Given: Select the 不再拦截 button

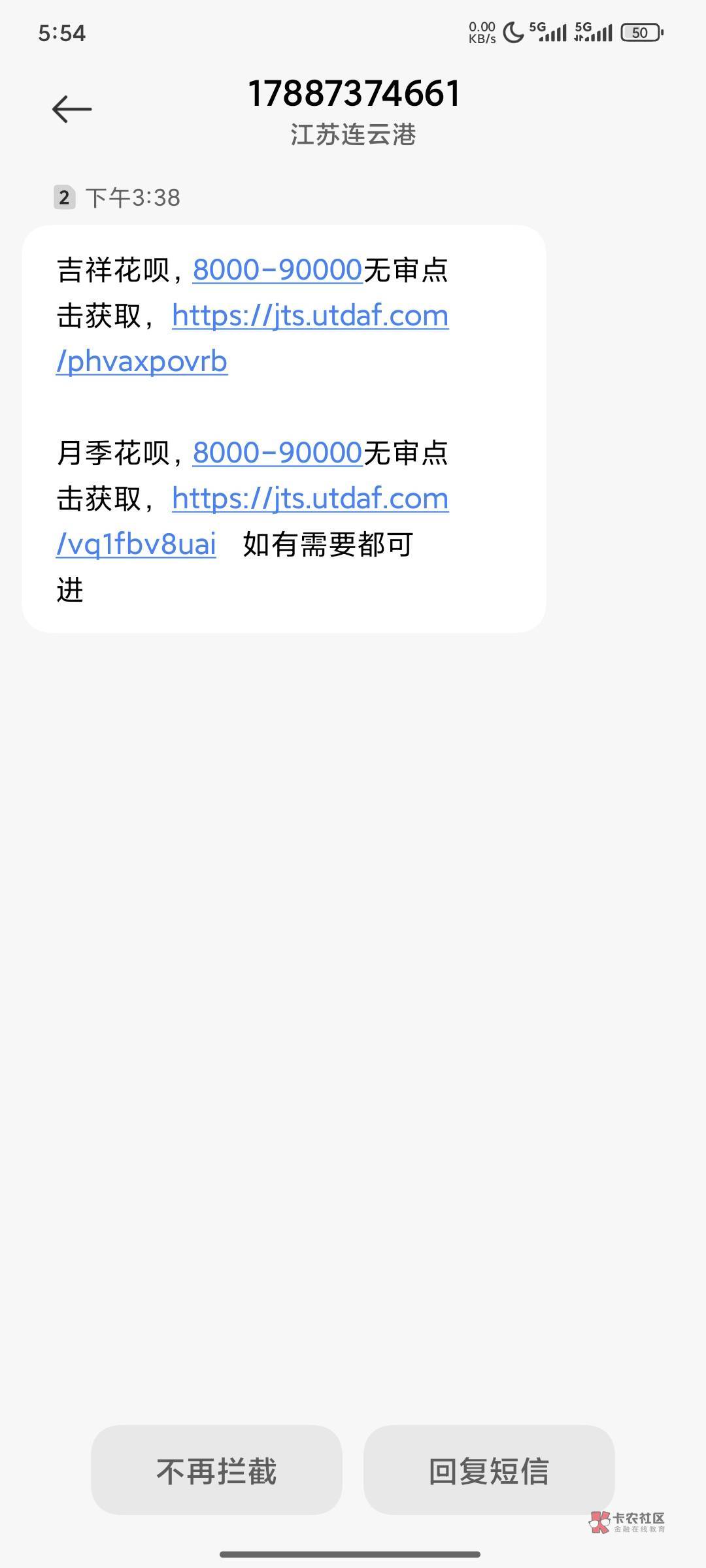Looking at the screenshot, I should [x=216, y=1471].
